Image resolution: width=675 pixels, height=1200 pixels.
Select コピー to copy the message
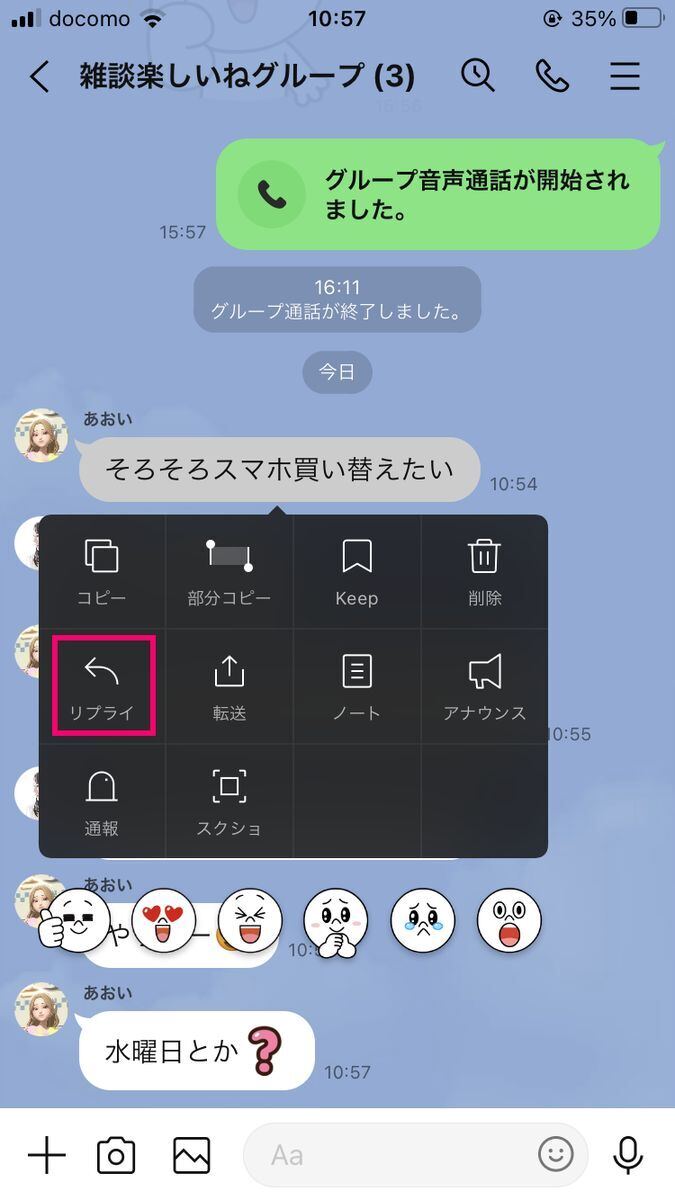coord(102,572)
